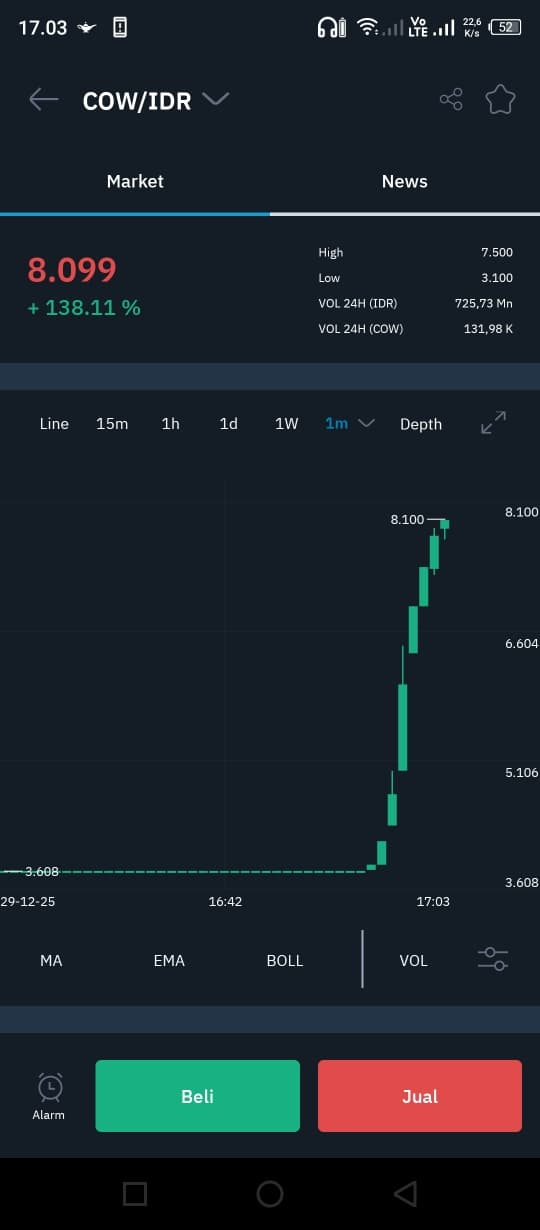Select the 1W timeframe
The height and width of the screenshot is (1230, 540).
tap(287, 424)
